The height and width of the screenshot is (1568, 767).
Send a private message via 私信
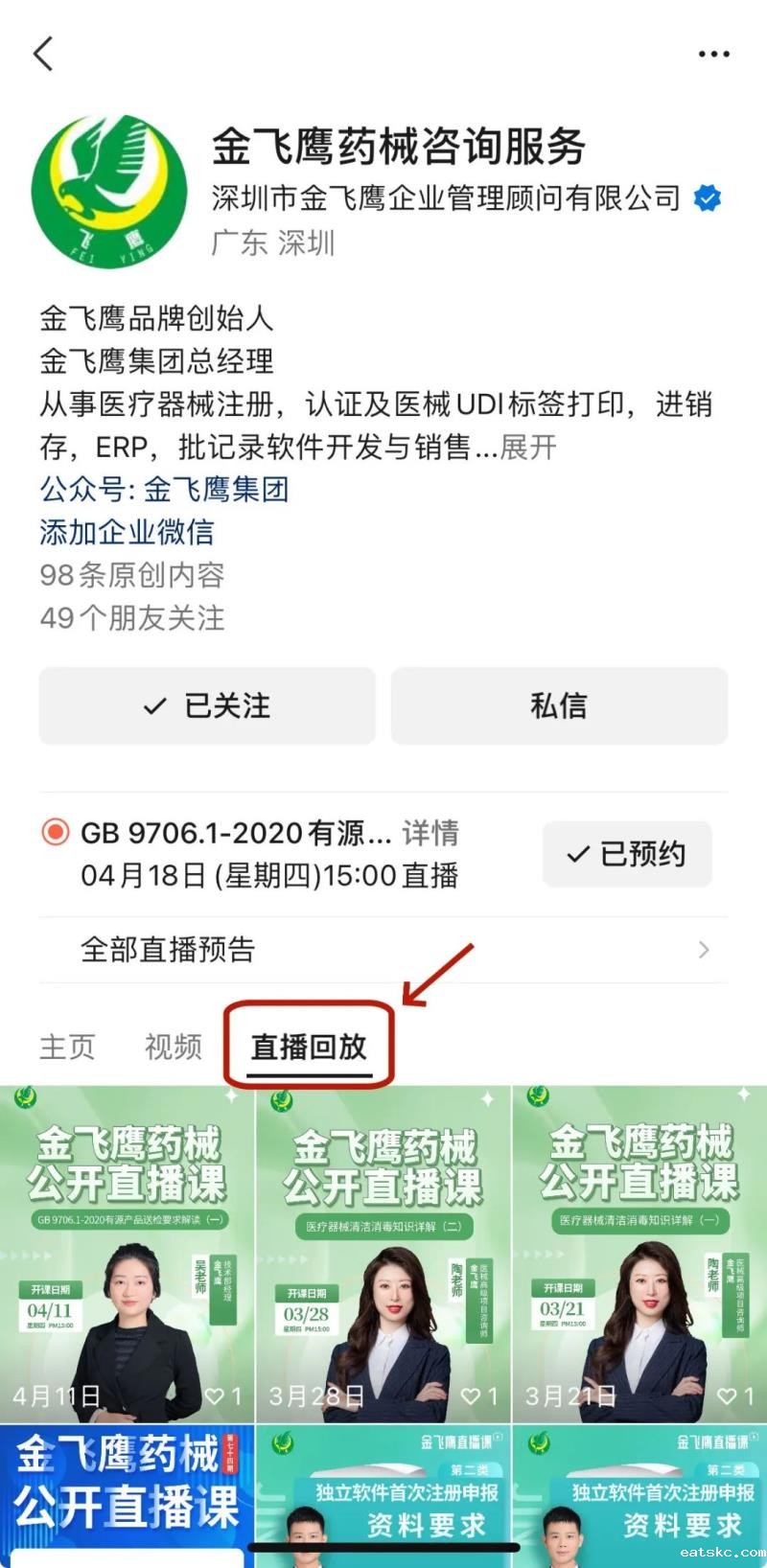point(559,706)
